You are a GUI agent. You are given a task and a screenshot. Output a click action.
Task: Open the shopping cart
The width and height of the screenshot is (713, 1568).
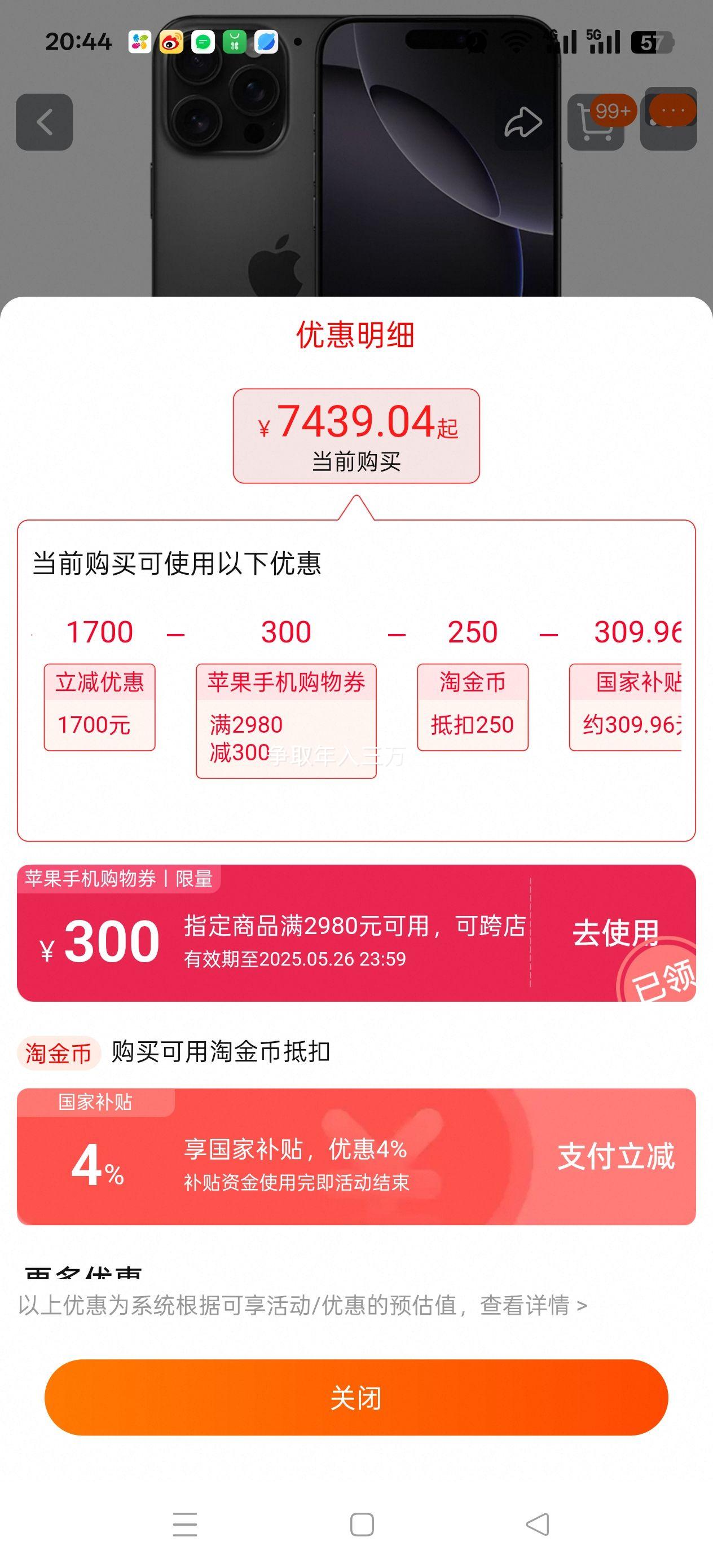click(x=596, y=122)
